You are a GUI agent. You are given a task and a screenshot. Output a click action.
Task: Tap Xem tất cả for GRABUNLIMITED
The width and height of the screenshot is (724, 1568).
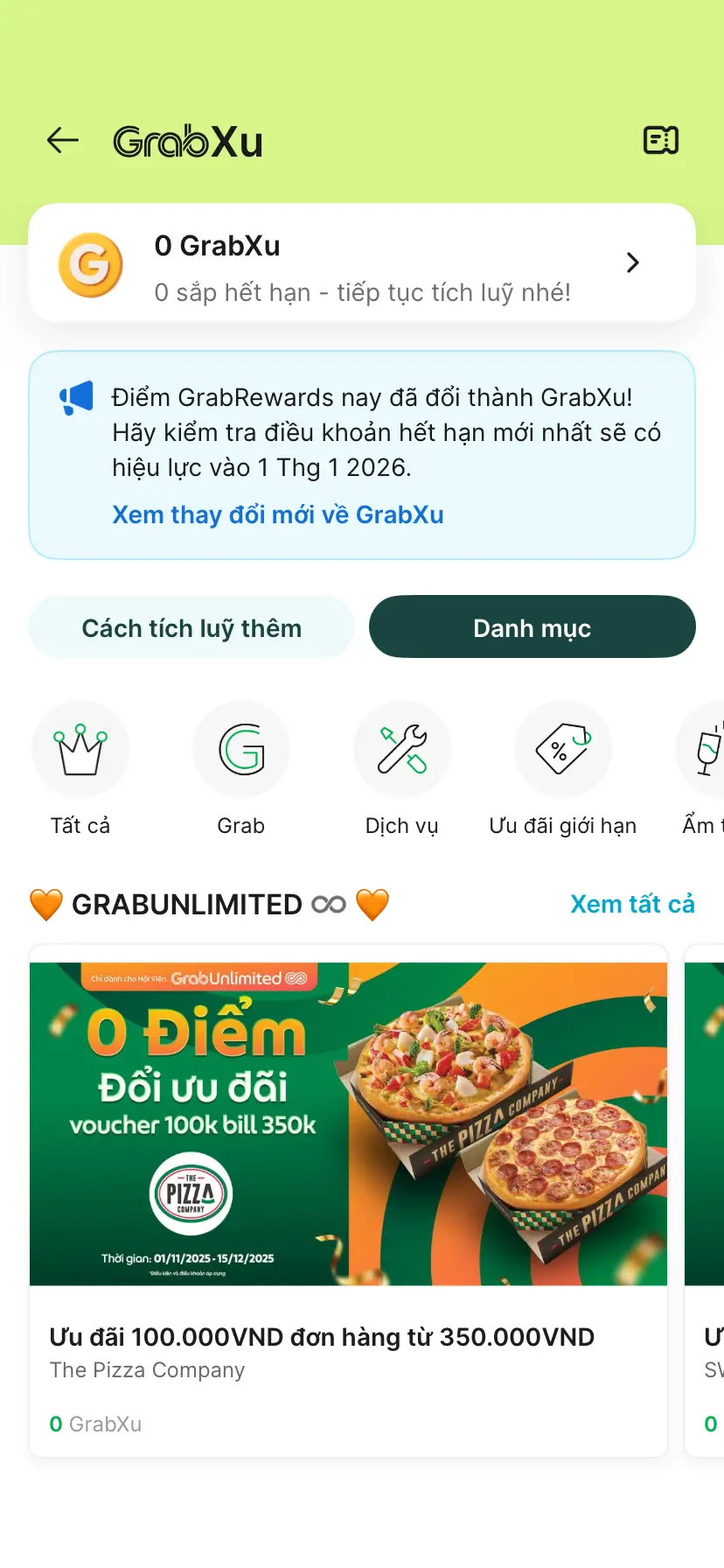(x=632, y=904)
